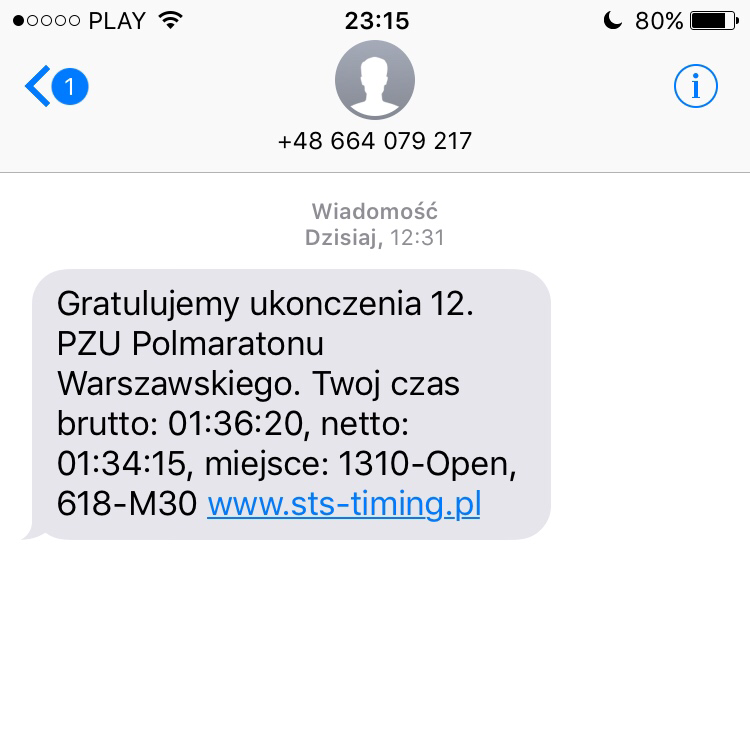
Task: Open contact details info icon
Action: pyautogui.click(x=695, y=88)
